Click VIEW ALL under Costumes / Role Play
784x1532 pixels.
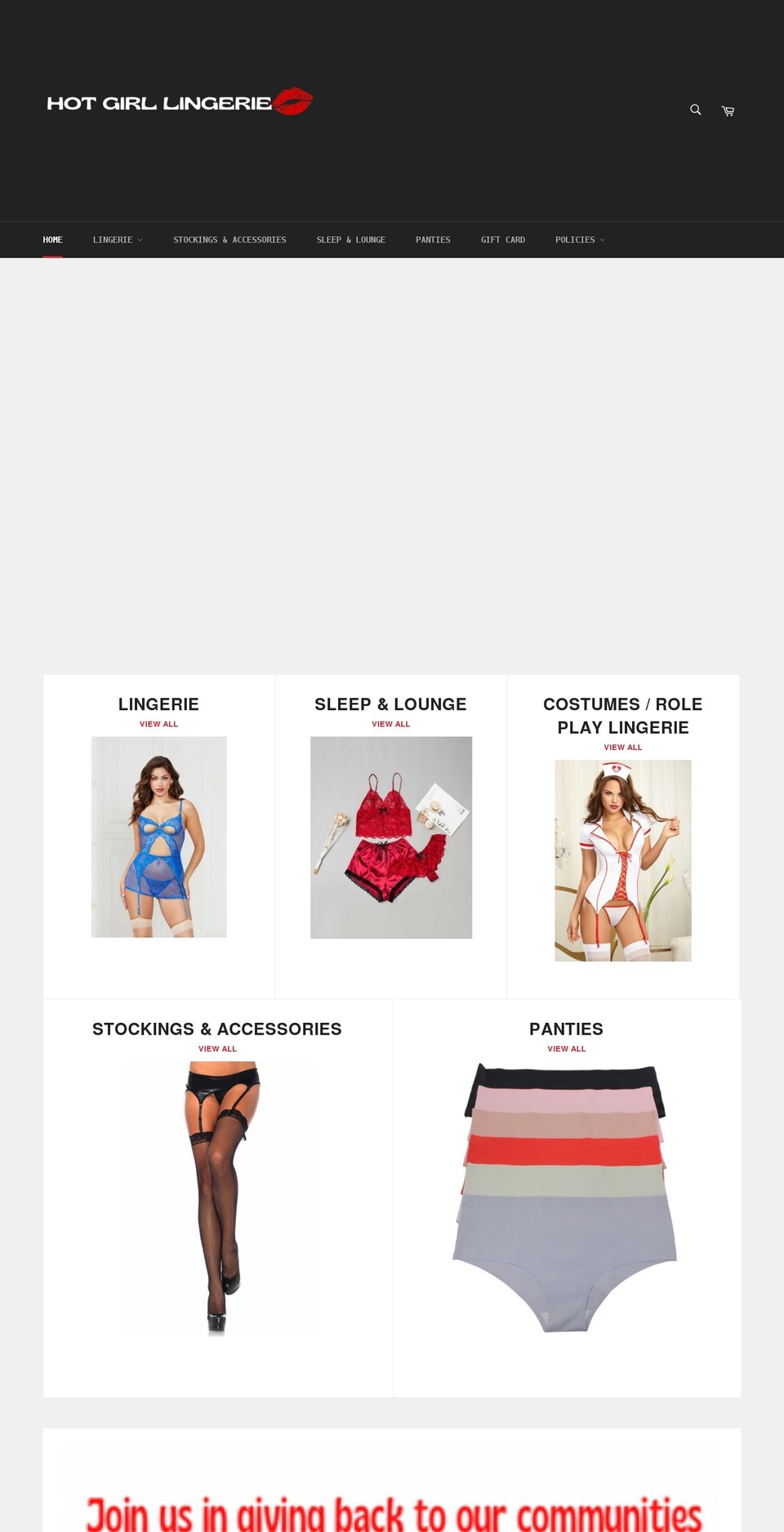[622, 747]
